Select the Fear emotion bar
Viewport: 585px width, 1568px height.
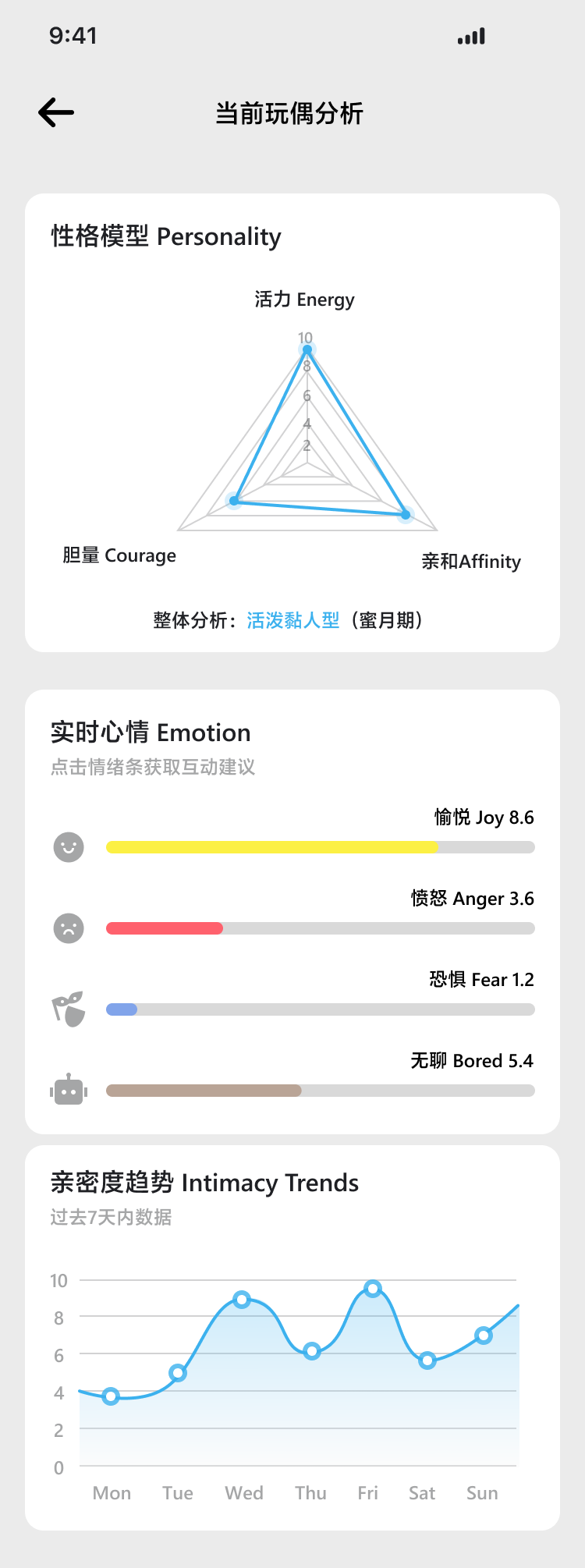pyautogui.click(x=321, y=1009)
